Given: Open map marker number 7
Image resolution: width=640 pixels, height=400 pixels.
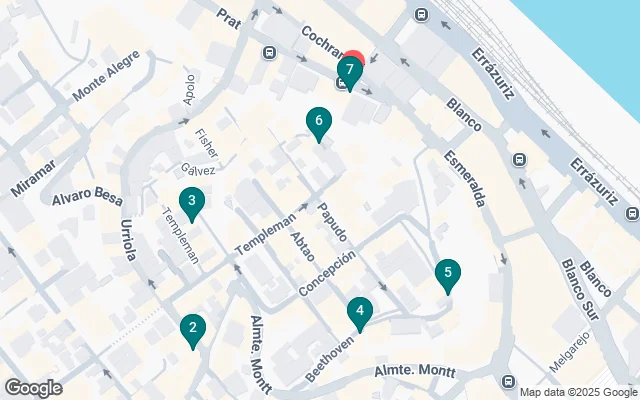Looking at the screenshot, I should pyautogui.click(x=349, y=71).
